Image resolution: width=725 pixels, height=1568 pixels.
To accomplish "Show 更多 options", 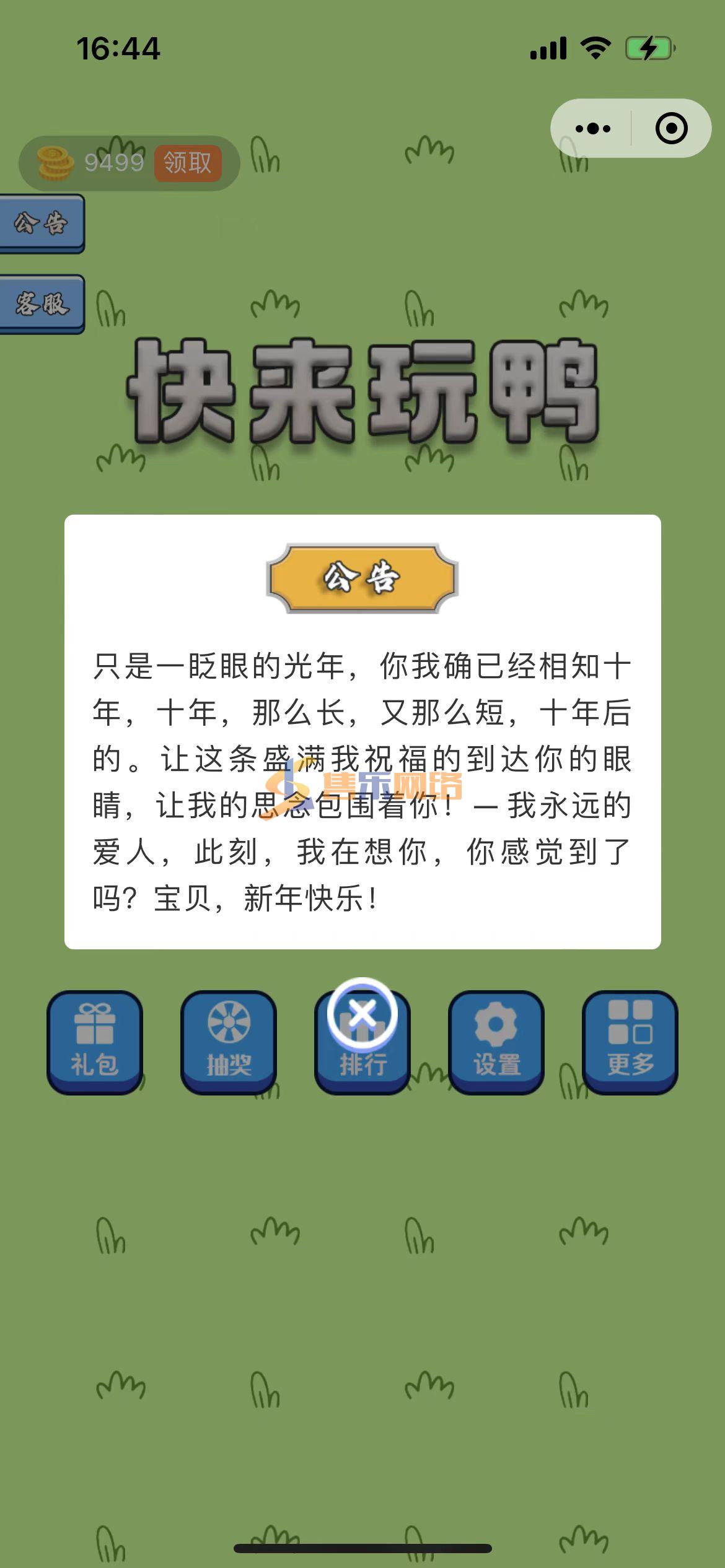I will pos(630,1042).
